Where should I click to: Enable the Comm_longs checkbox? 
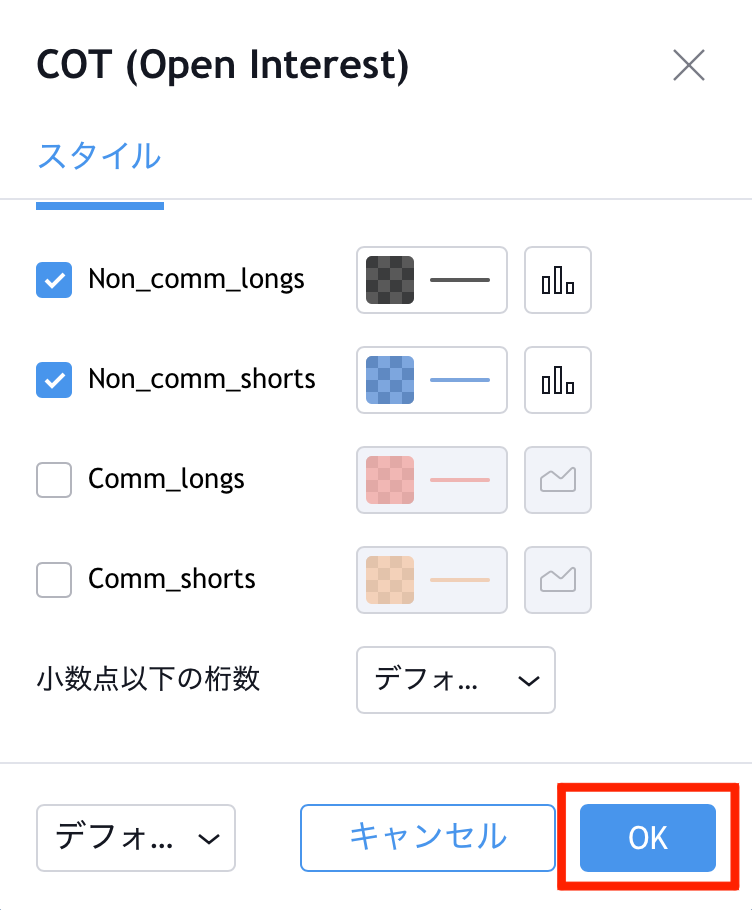click(54, 480)
